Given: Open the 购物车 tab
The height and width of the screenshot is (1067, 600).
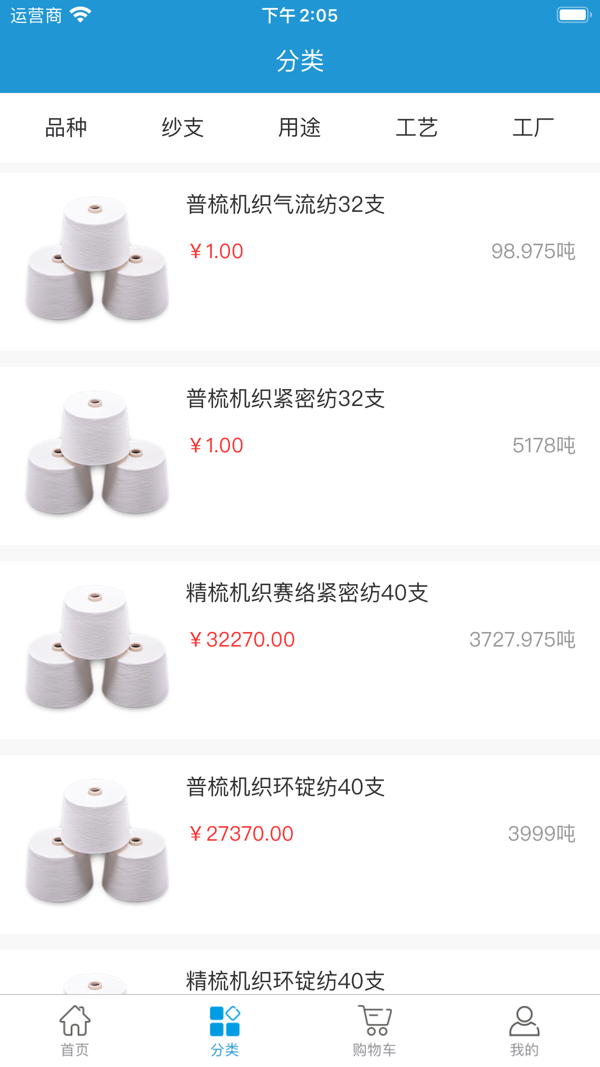Looking at the screenshot, I should tap(375, 1031).
